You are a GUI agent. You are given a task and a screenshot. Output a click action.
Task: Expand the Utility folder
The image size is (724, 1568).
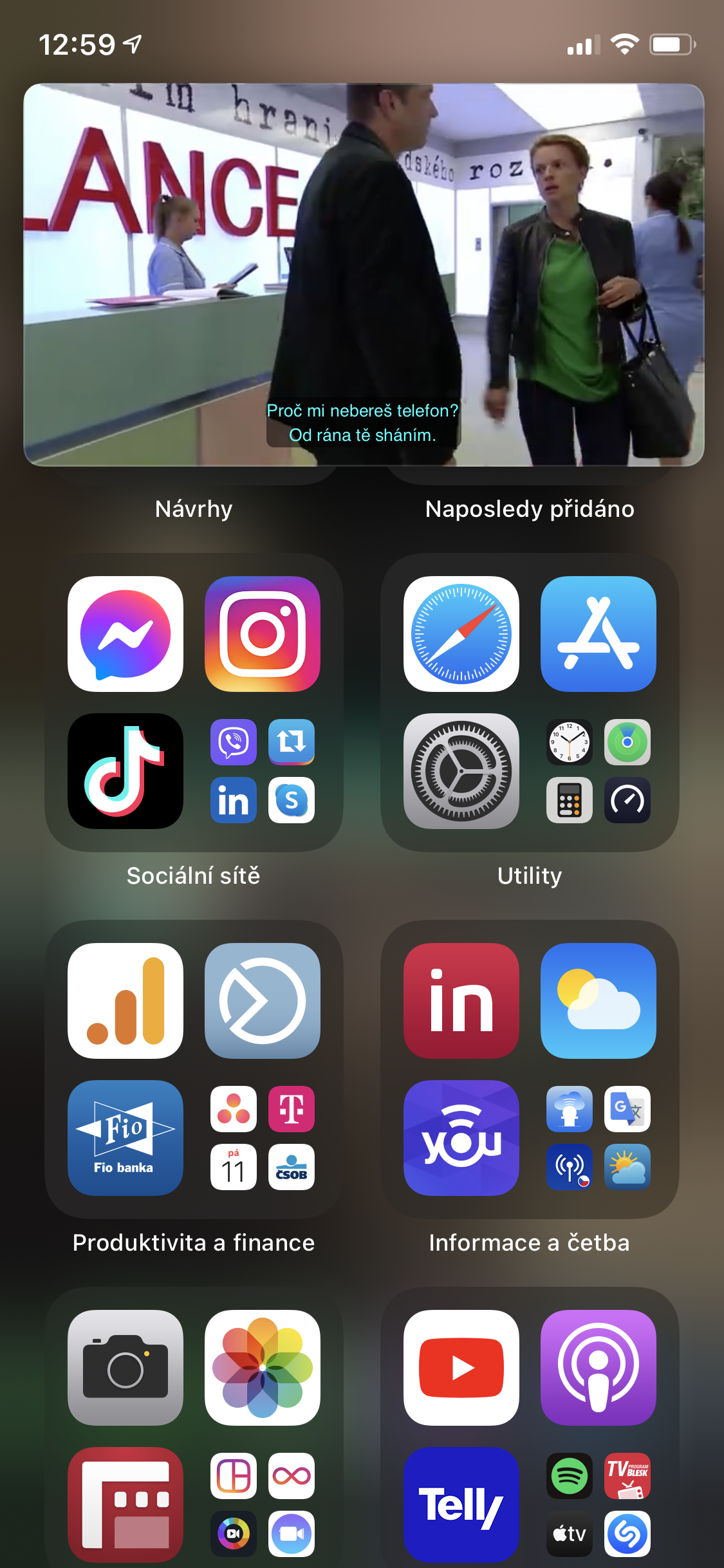tap(599, 771)
